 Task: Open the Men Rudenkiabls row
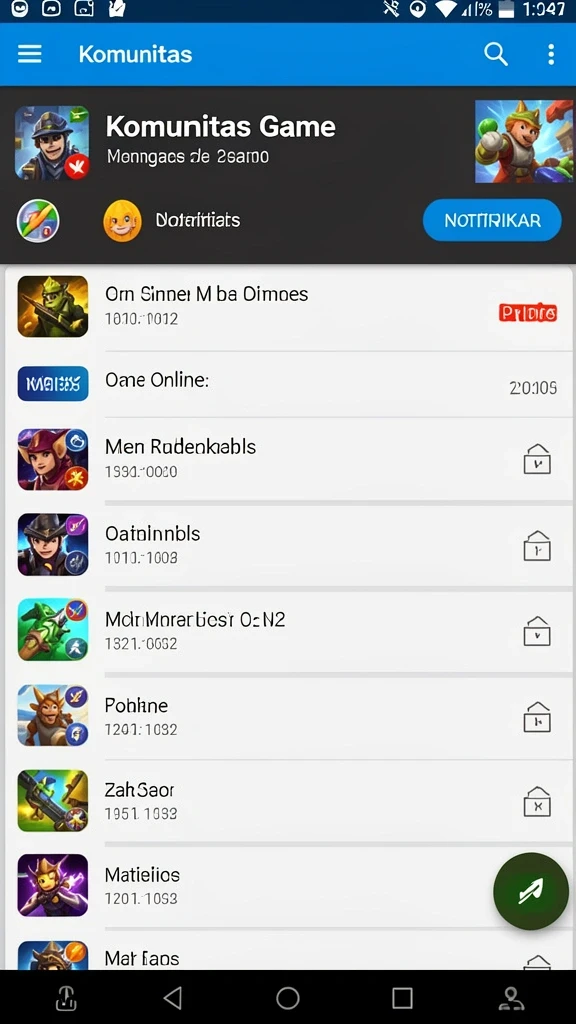pos(288,459)
